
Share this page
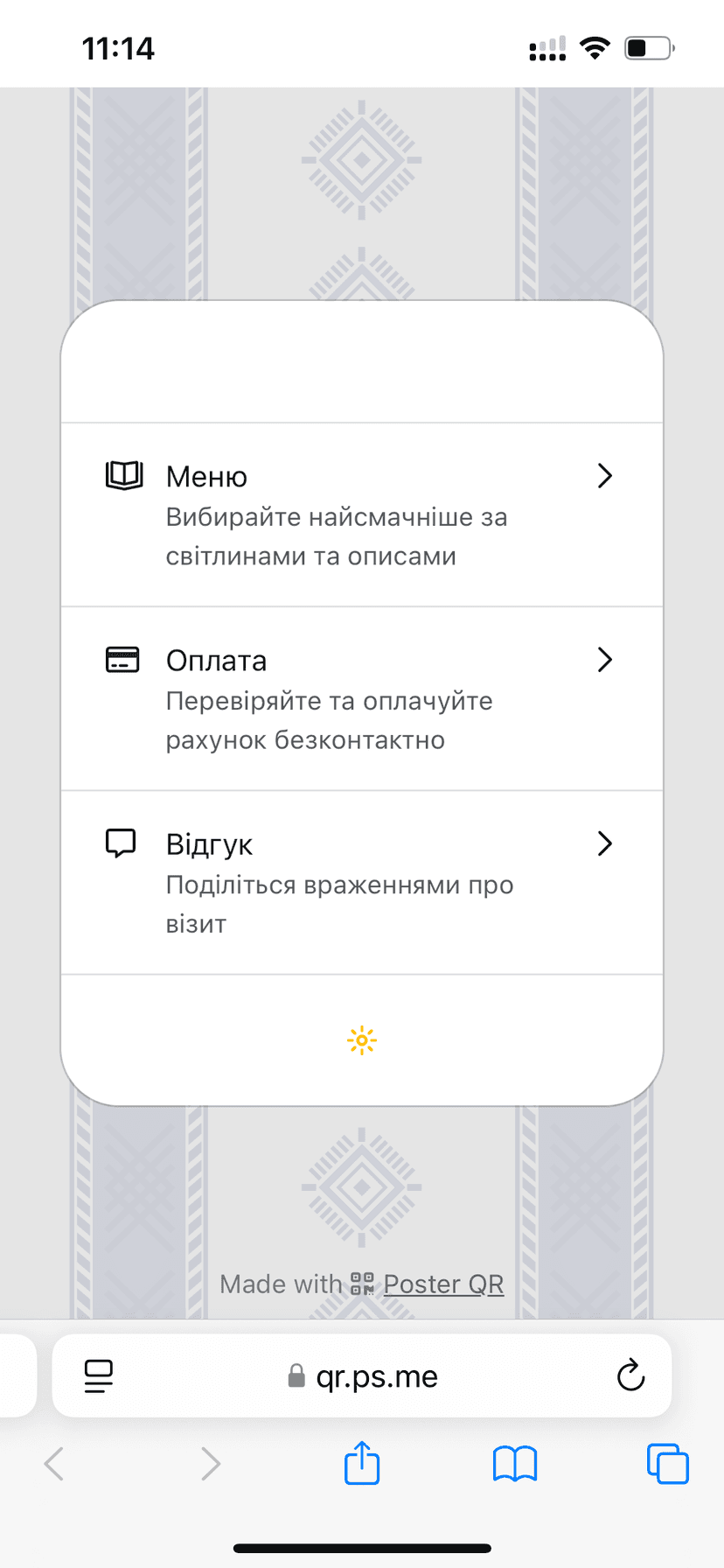(x=362, y=1463)
